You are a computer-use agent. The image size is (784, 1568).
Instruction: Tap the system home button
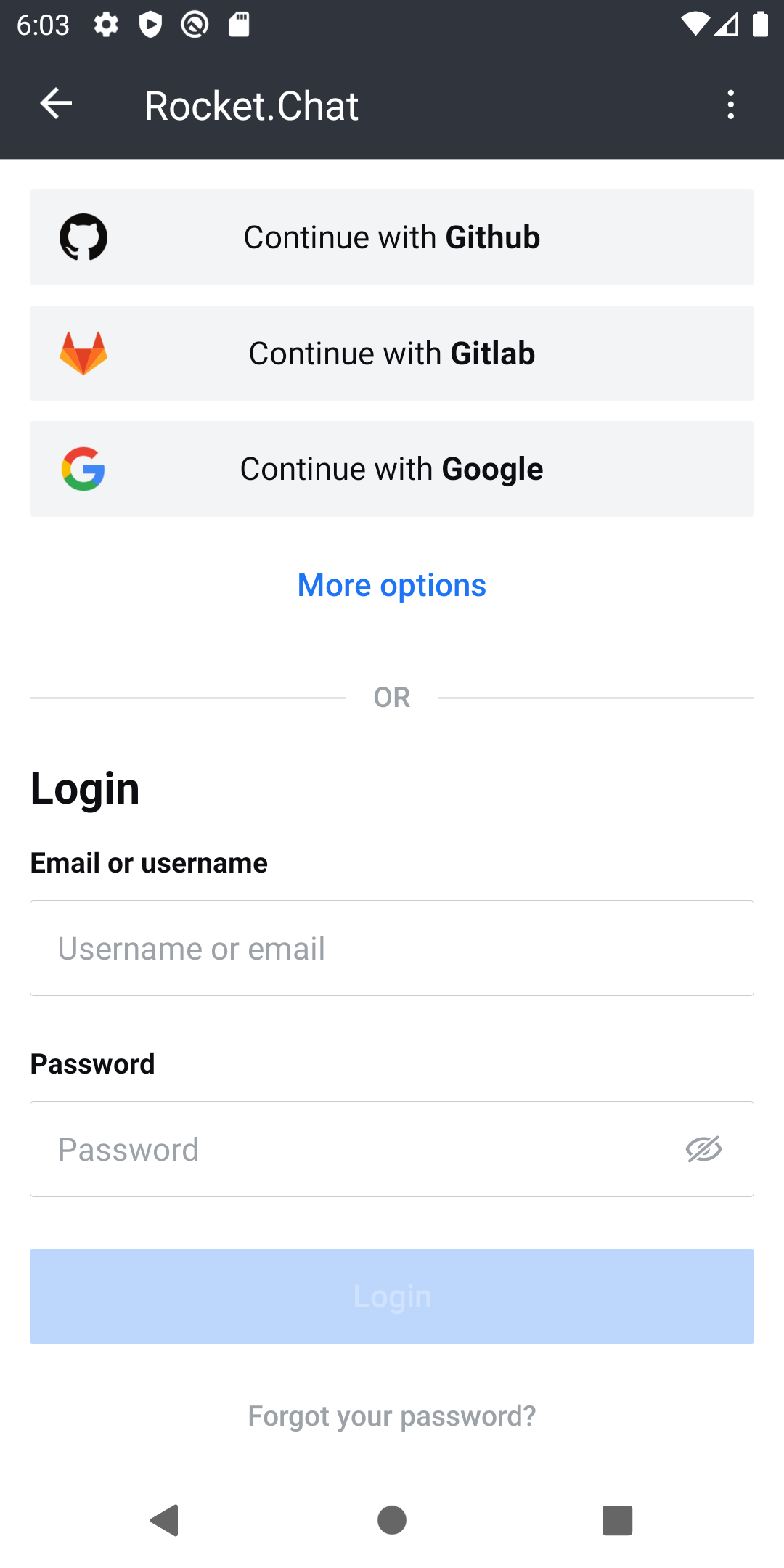(392, 1520)
